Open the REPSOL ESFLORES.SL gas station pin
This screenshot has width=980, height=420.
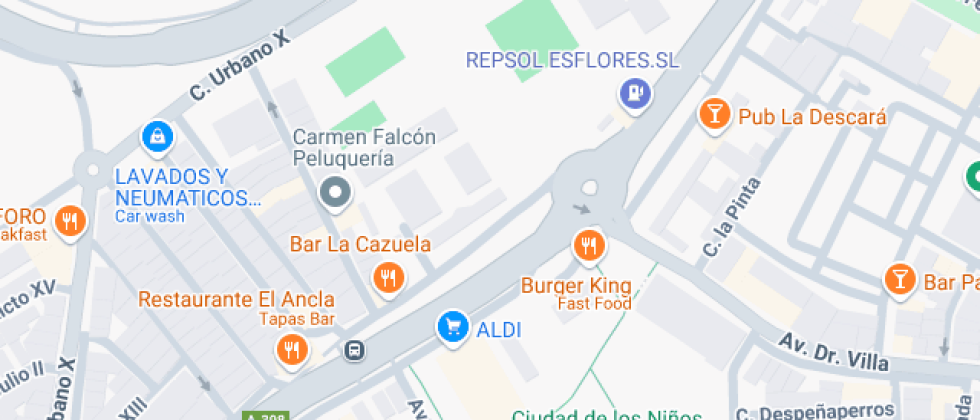coord(635,94)
